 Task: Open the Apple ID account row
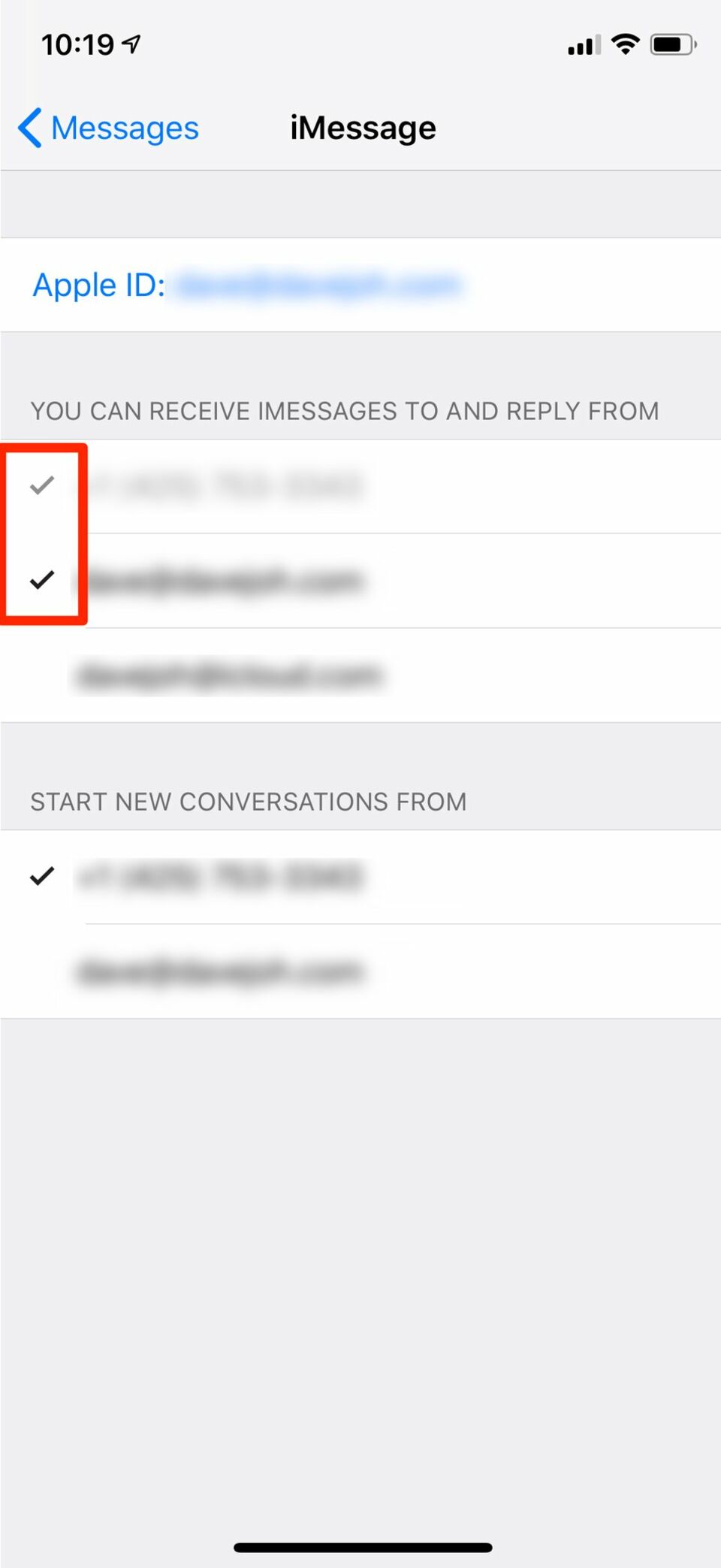click(360, 285)
